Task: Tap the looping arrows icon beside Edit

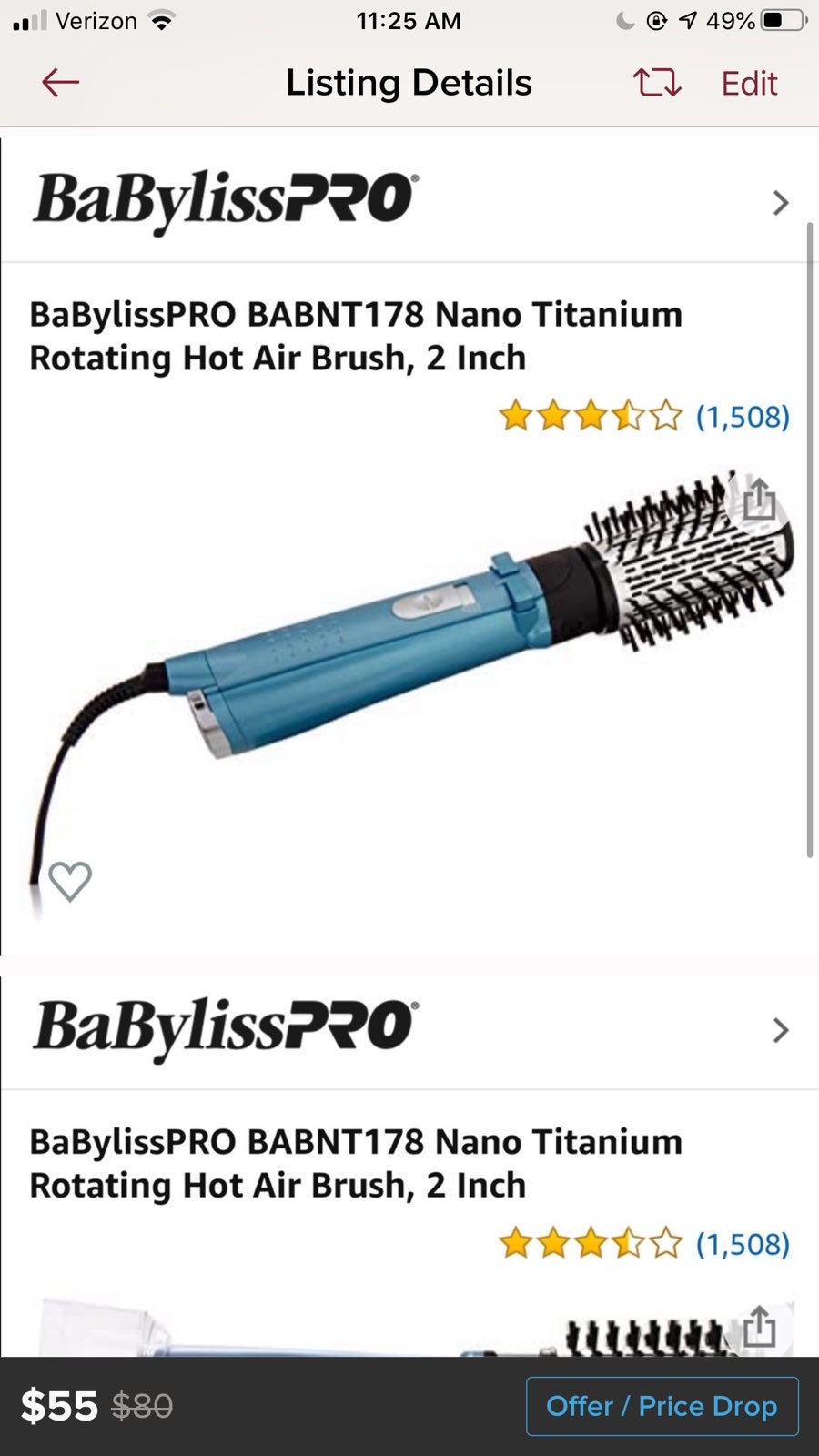Action: [657, 83]
